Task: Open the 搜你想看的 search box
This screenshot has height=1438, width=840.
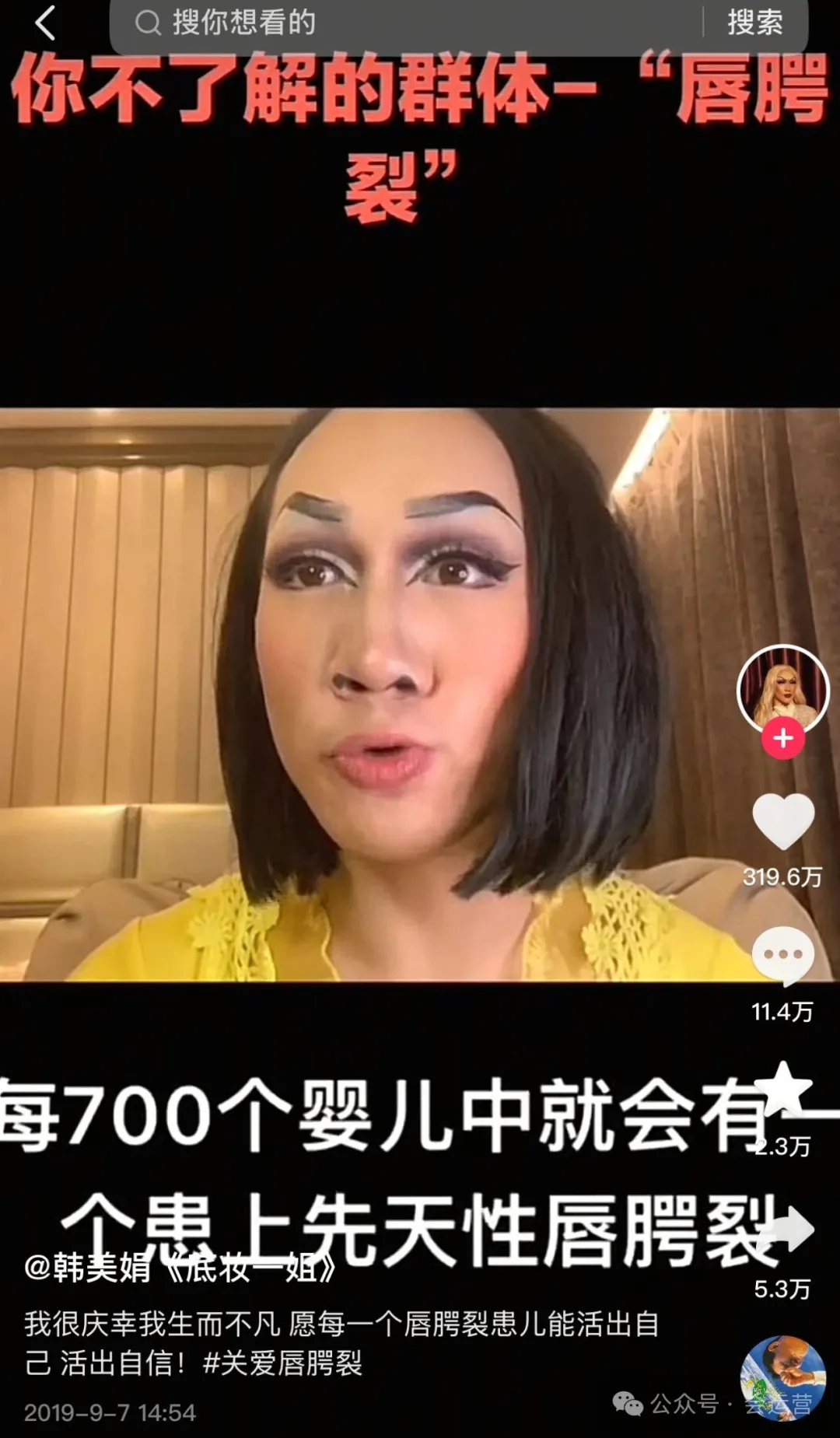Action: (404, 23)
